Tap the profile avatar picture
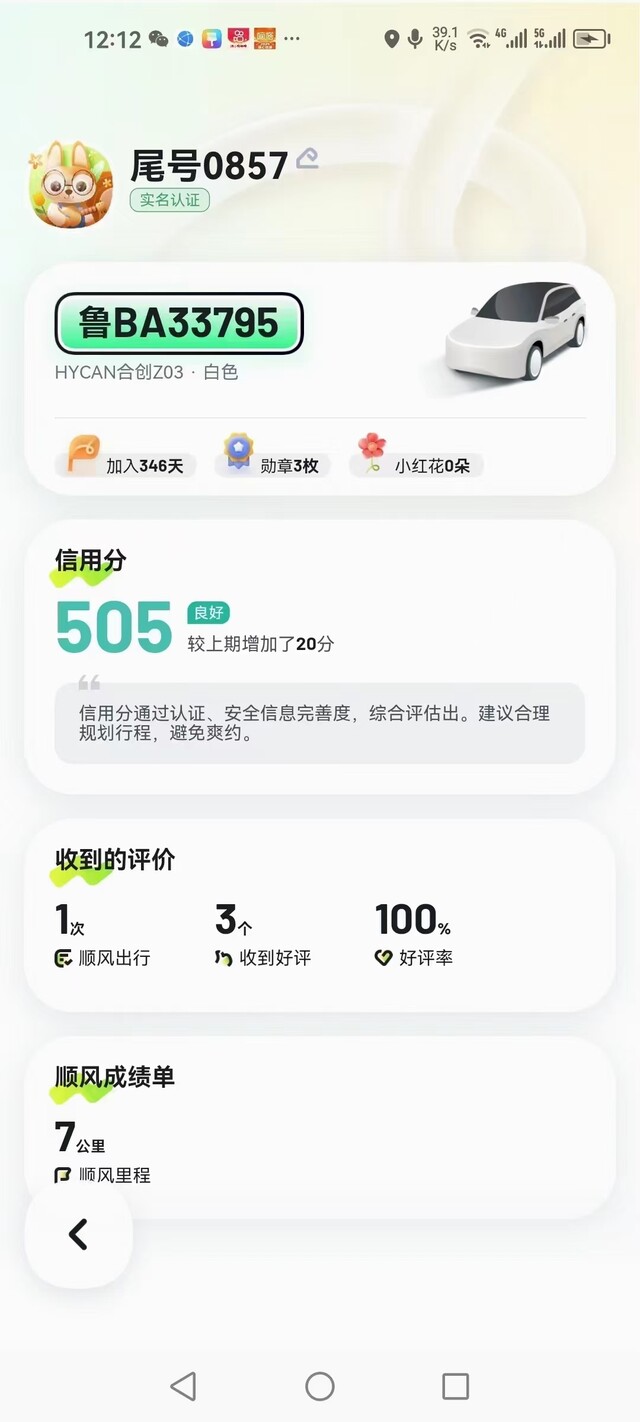This screenshot has width=640, height=1422. (x=70, y=185)
